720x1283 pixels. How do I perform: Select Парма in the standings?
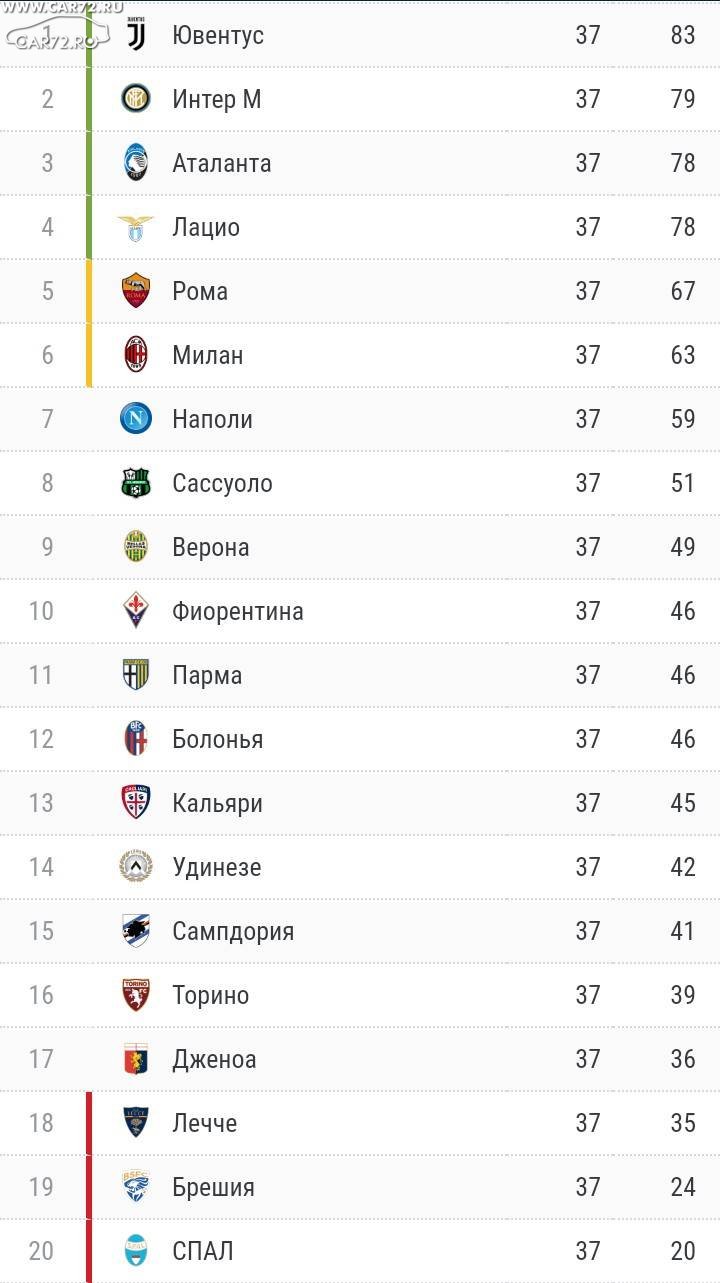click(360, 675)
